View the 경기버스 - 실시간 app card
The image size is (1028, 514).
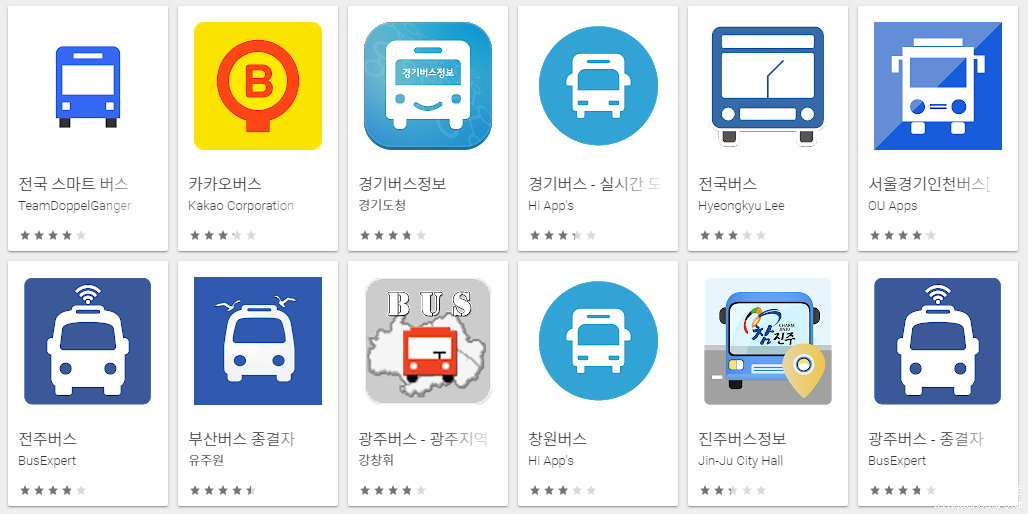pos(598,86)
